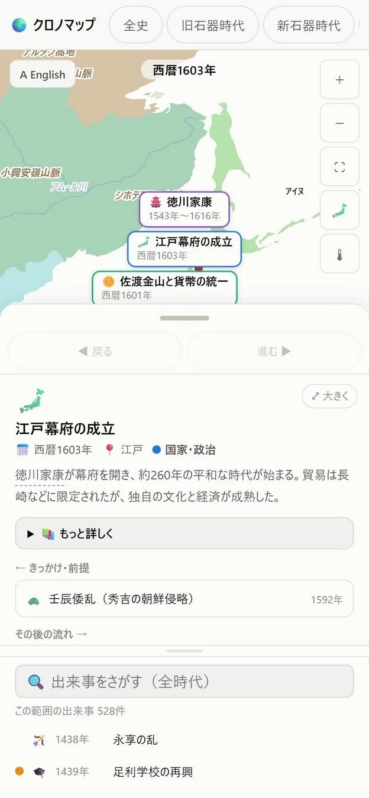
Task: Go back with the 戻る button
Action: click(x=95, y=351)
